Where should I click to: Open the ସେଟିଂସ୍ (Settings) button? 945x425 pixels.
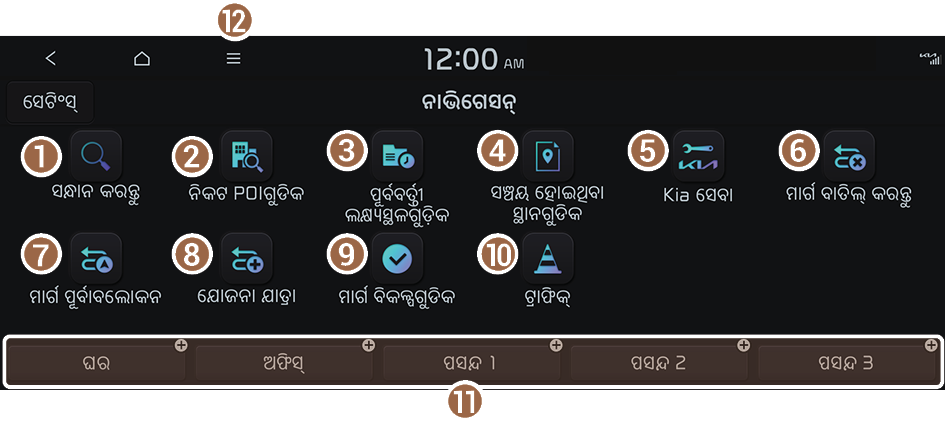click(49, 102)
